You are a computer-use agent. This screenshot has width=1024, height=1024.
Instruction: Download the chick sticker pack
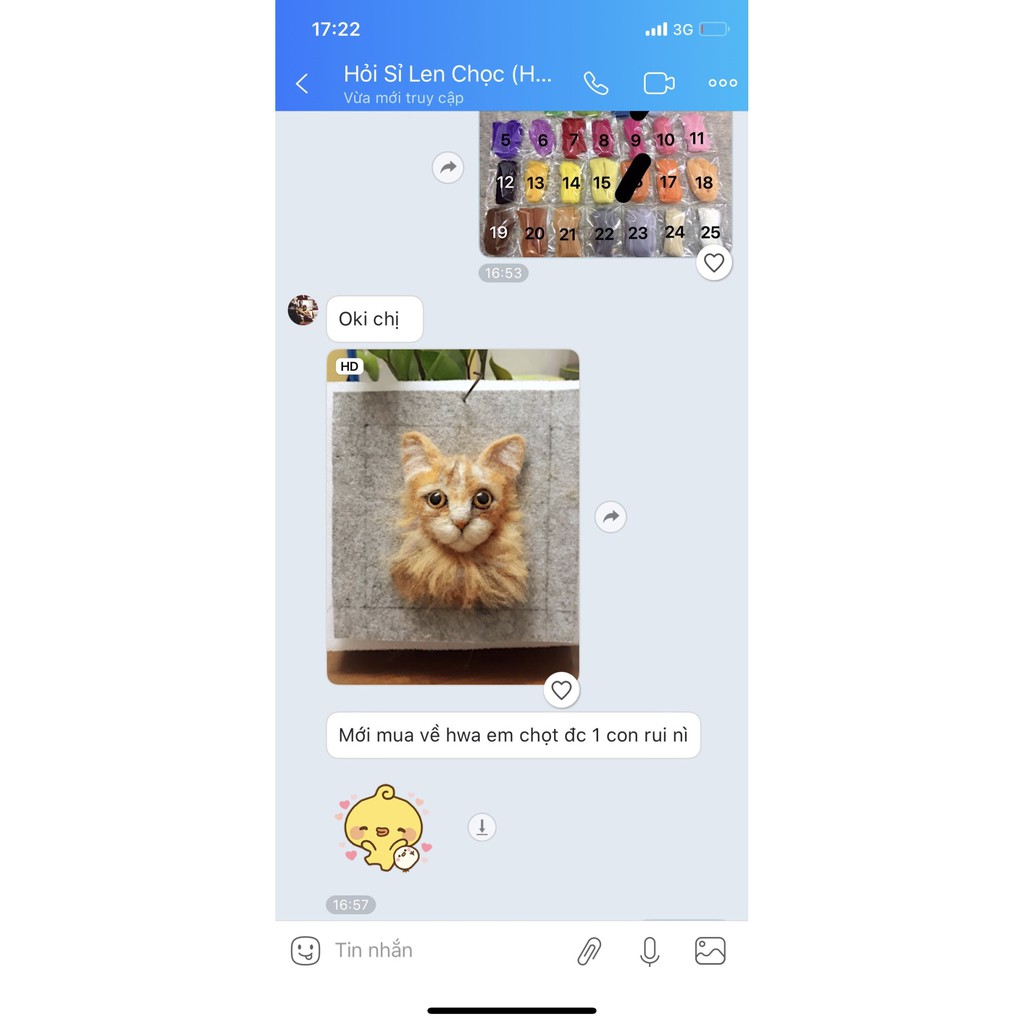tap(482, 827)
